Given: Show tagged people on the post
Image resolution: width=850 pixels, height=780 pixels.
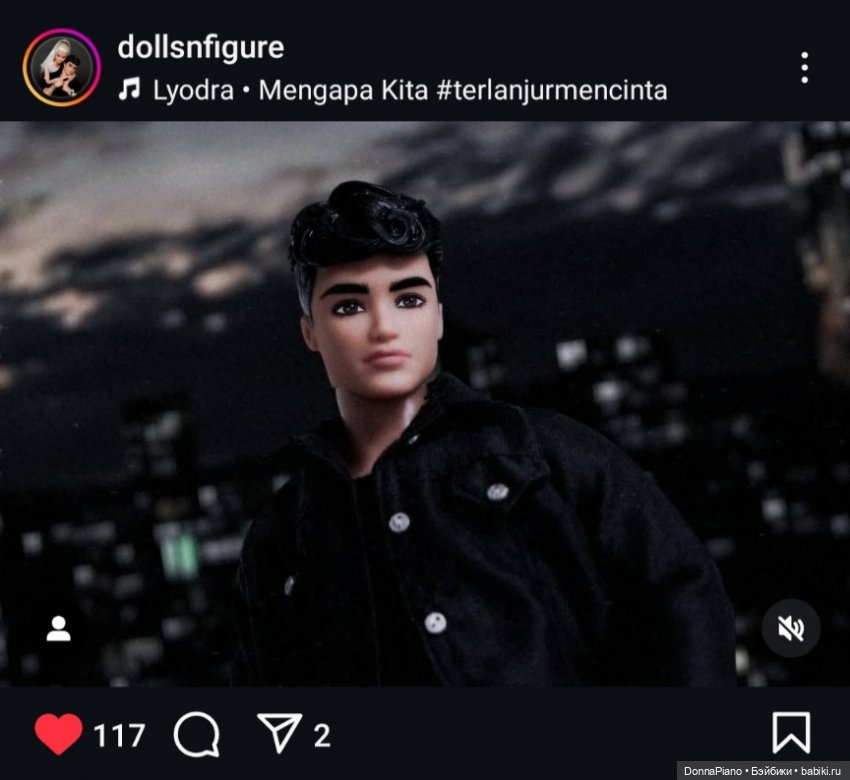Looking at the screenshot, I should 59,629.
